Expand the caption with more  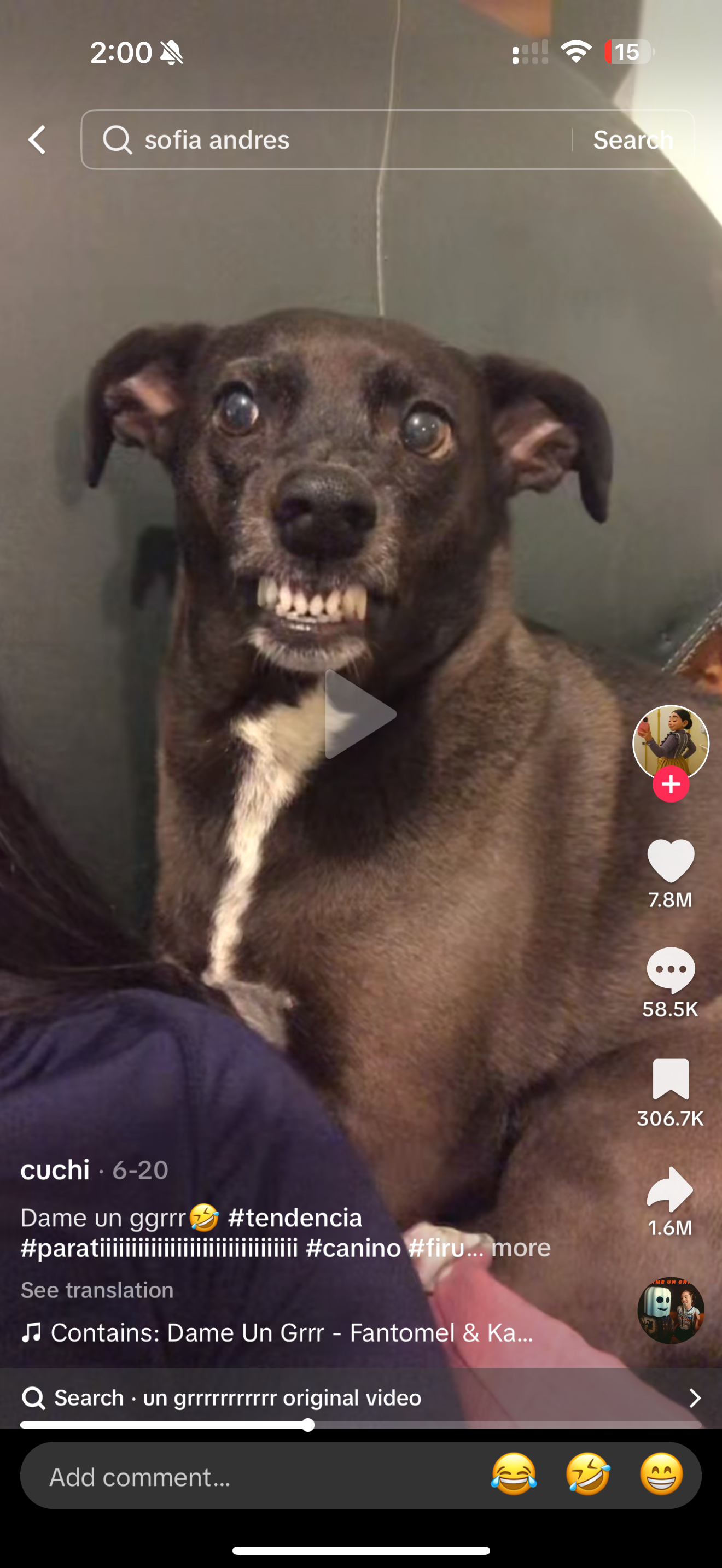pyautogui.click(x=521, y=1248)
